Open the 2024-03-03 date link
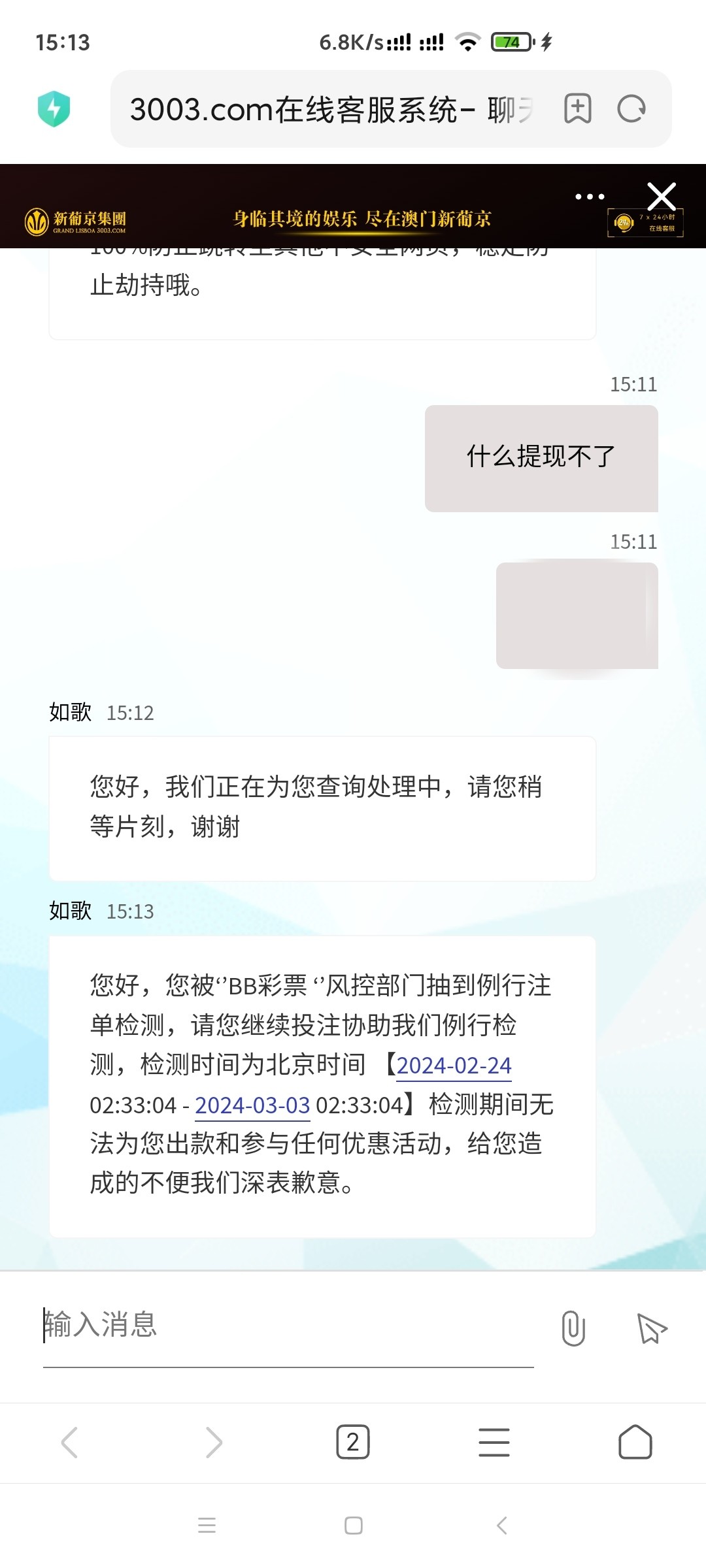Image resolution: width=706 pixels, height=1568 pixels. point(252,1105)
